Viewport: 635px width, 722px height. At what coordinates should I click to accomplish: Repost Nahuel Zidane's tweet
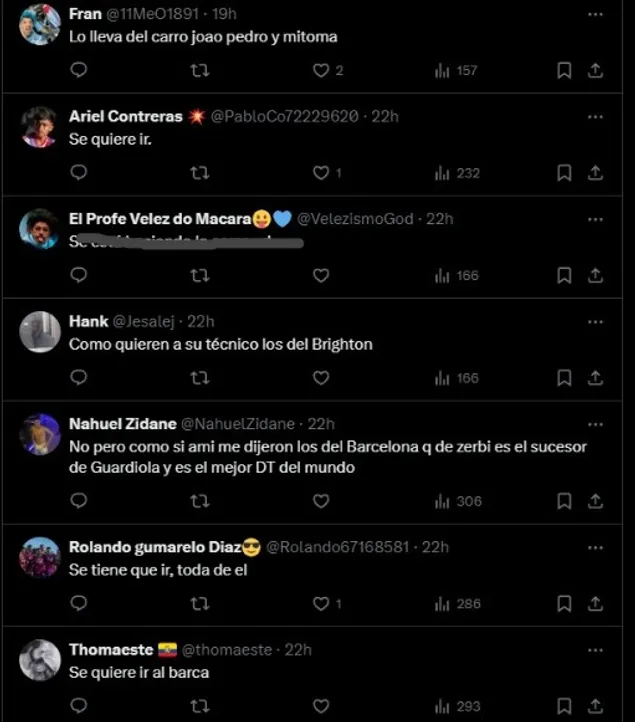coord(200,501)
